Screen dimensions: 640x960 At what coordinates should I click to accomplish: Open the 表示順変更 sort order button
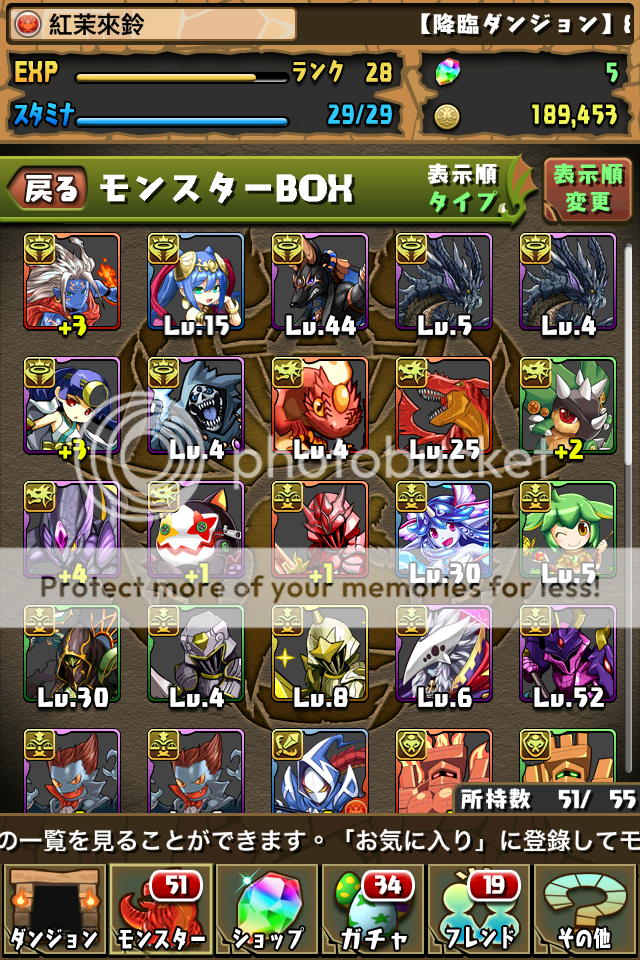587,188
